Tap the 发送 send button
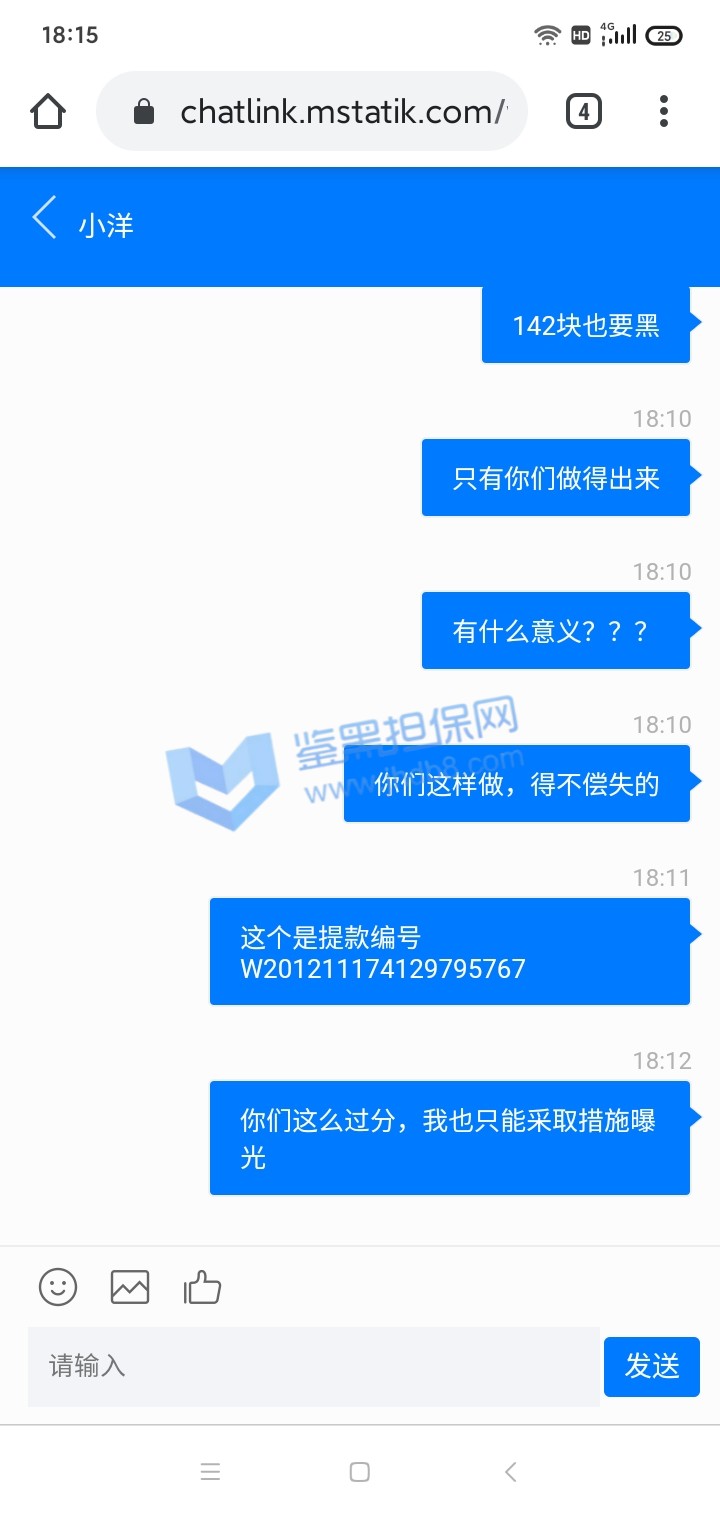Screen dimensions: 720x1520 (x=652, y=1366)
